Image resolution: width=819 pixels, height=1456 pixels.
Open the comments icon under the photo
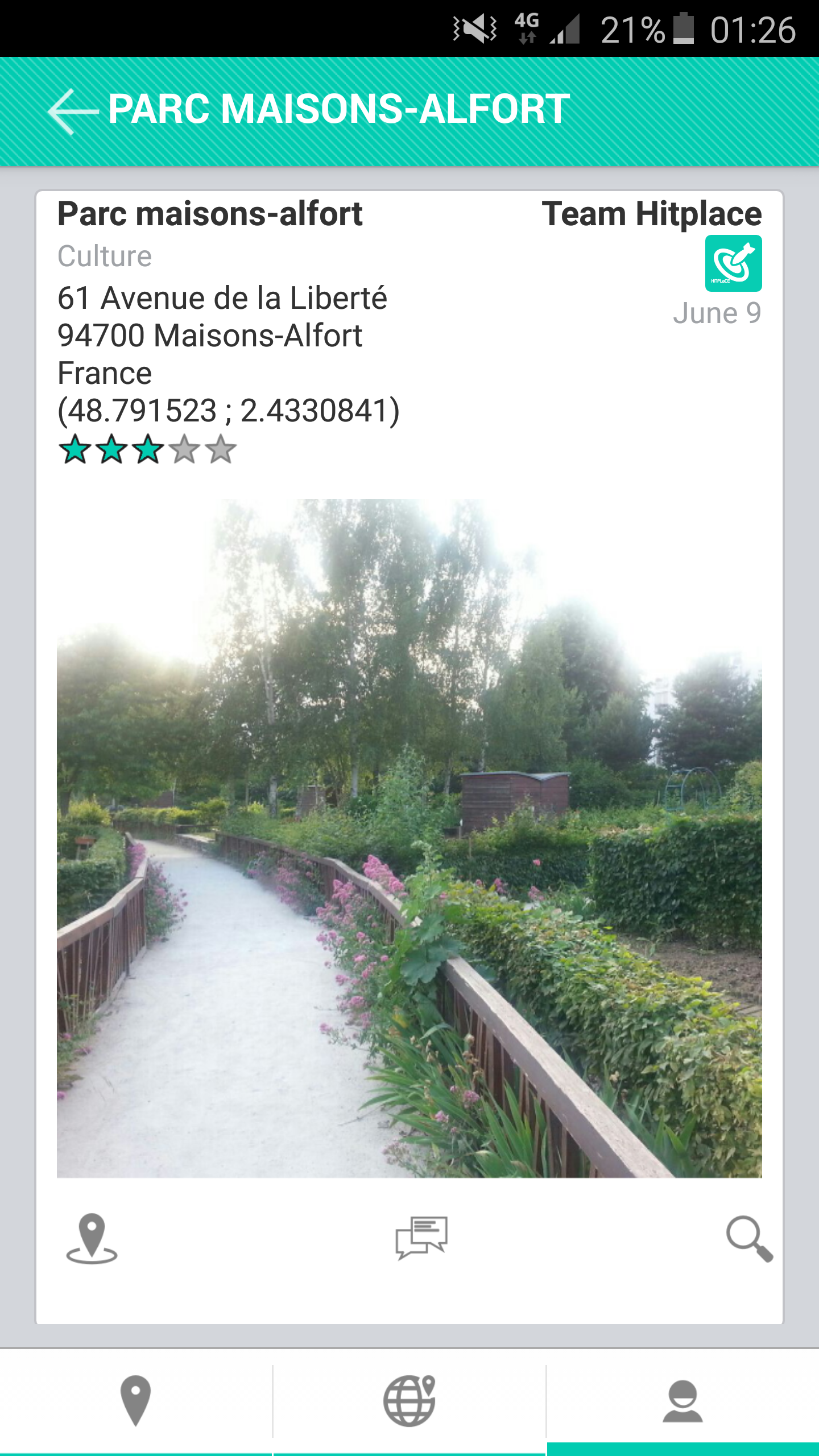coord(421,1238)
